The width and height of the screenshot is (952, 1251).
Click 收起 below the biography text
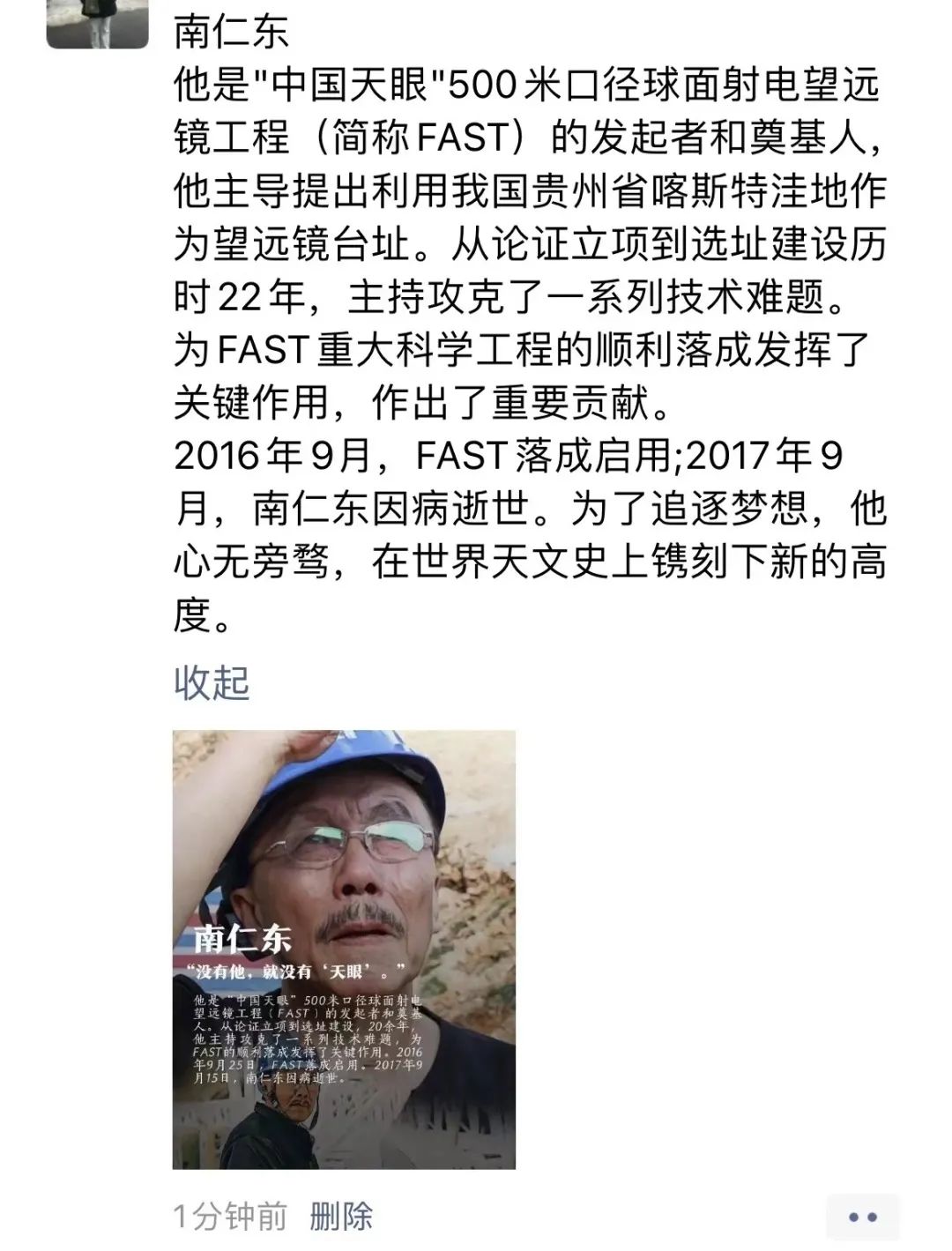(212, 681)
